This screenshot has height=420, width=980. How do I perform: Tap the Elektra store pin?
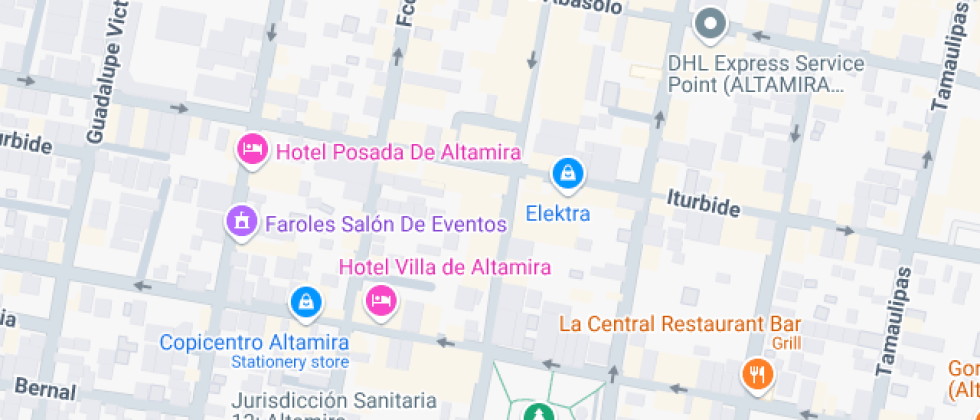pyautogui.click(x=568, y=174)
